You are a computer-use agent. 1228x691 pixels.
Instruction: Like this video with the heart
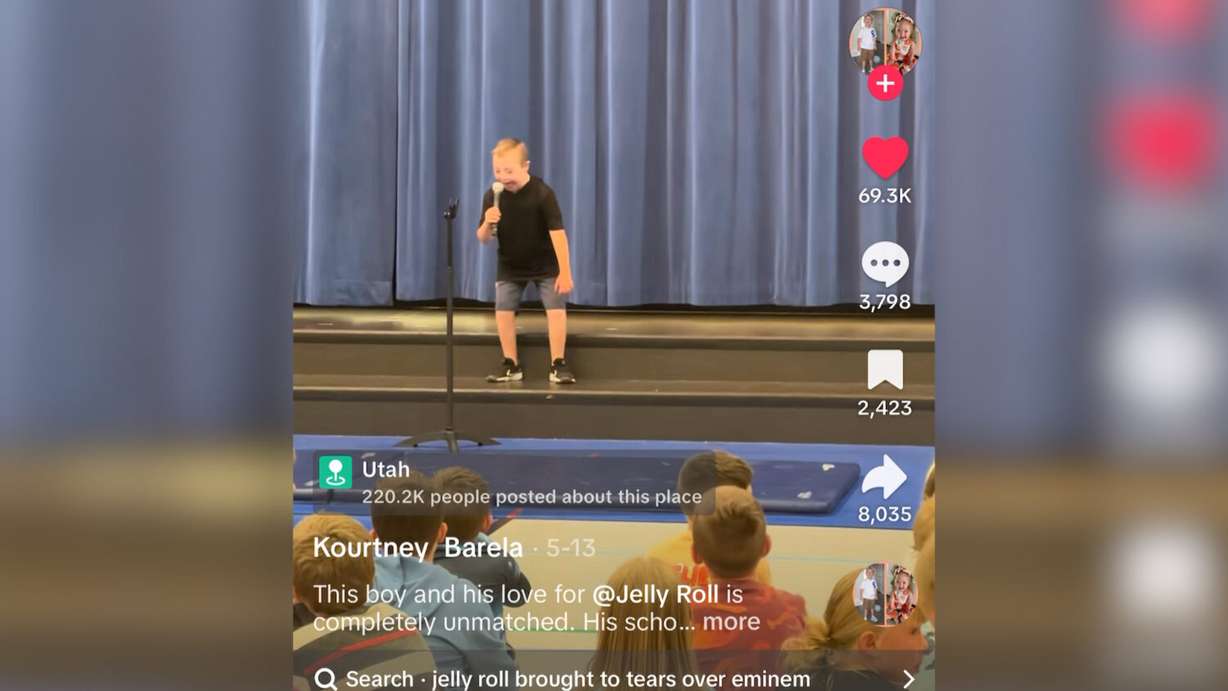click(885, 157)
